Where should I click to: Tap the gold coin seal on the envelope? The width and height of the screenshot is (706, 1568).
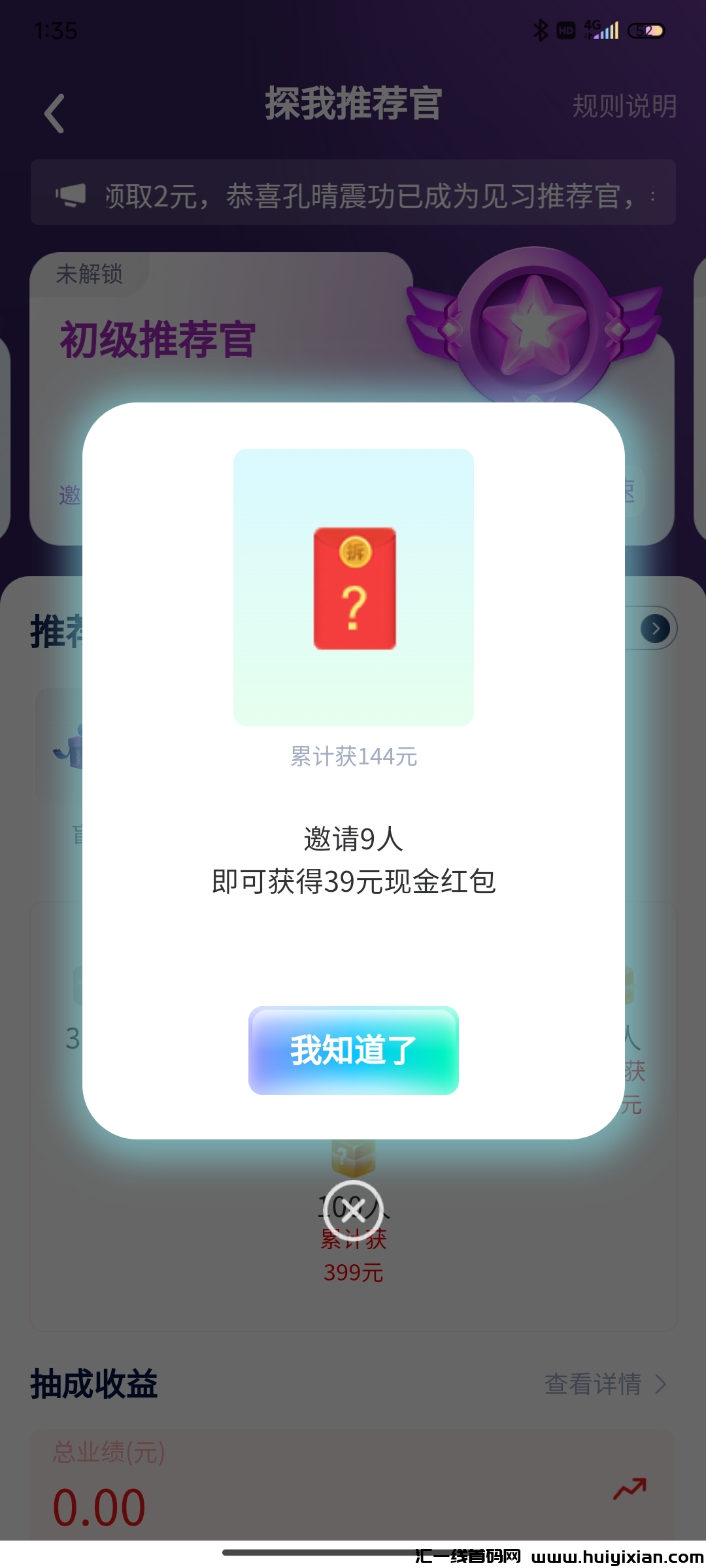354,552
